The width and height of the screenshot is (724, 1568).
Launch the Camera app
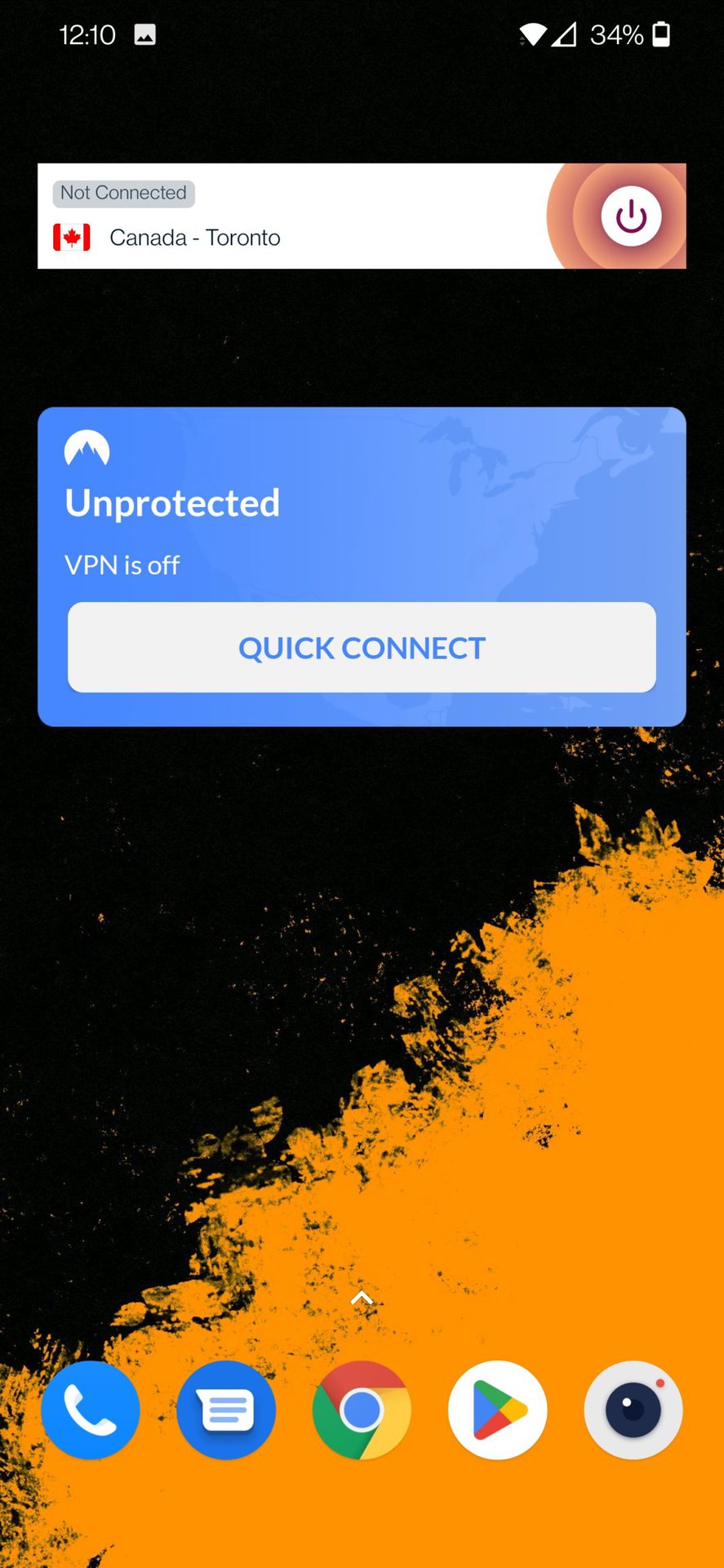coord(633,1410)
